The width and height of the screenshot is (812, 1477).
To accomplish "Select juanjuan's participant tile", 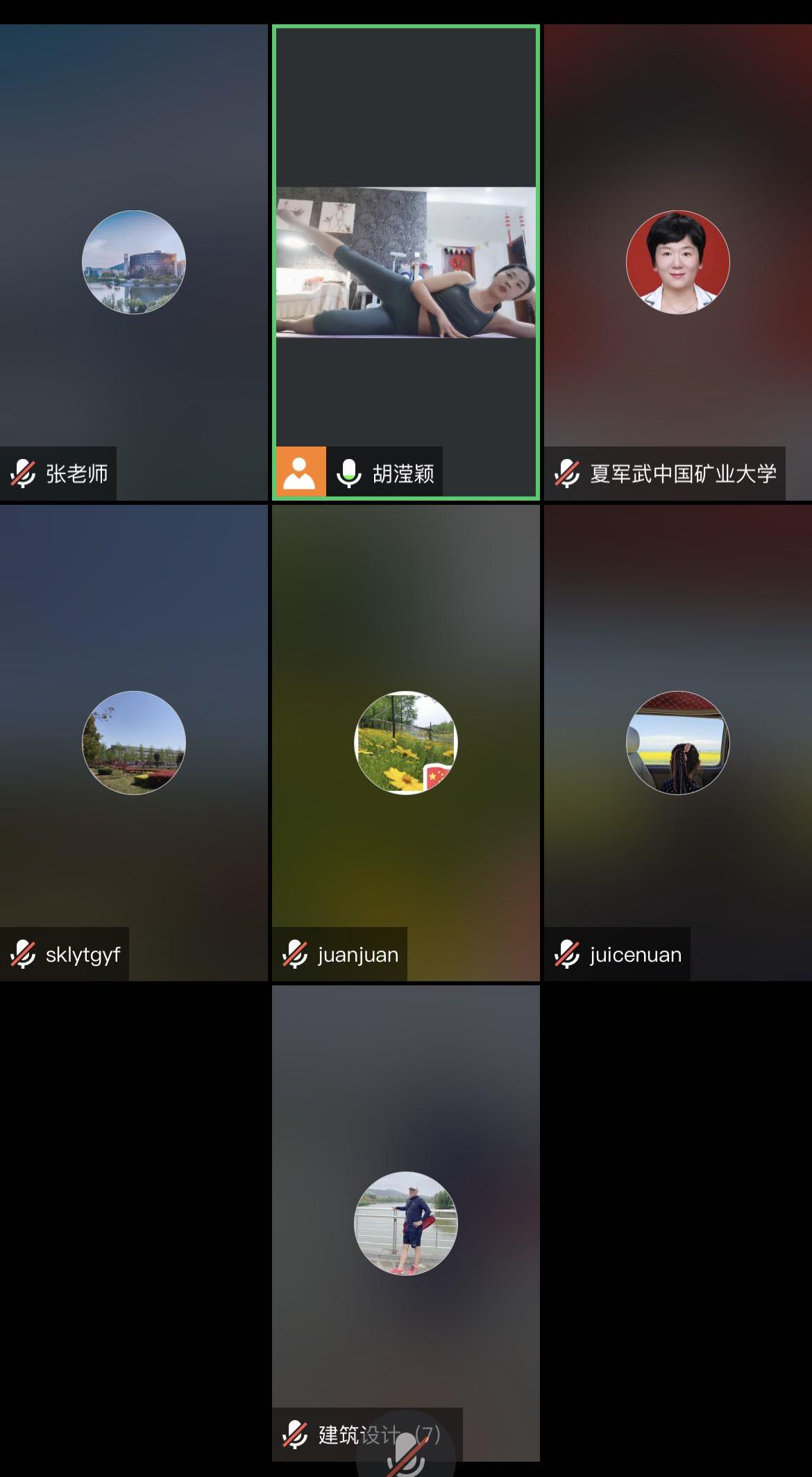I will click(x=406, y=742).
